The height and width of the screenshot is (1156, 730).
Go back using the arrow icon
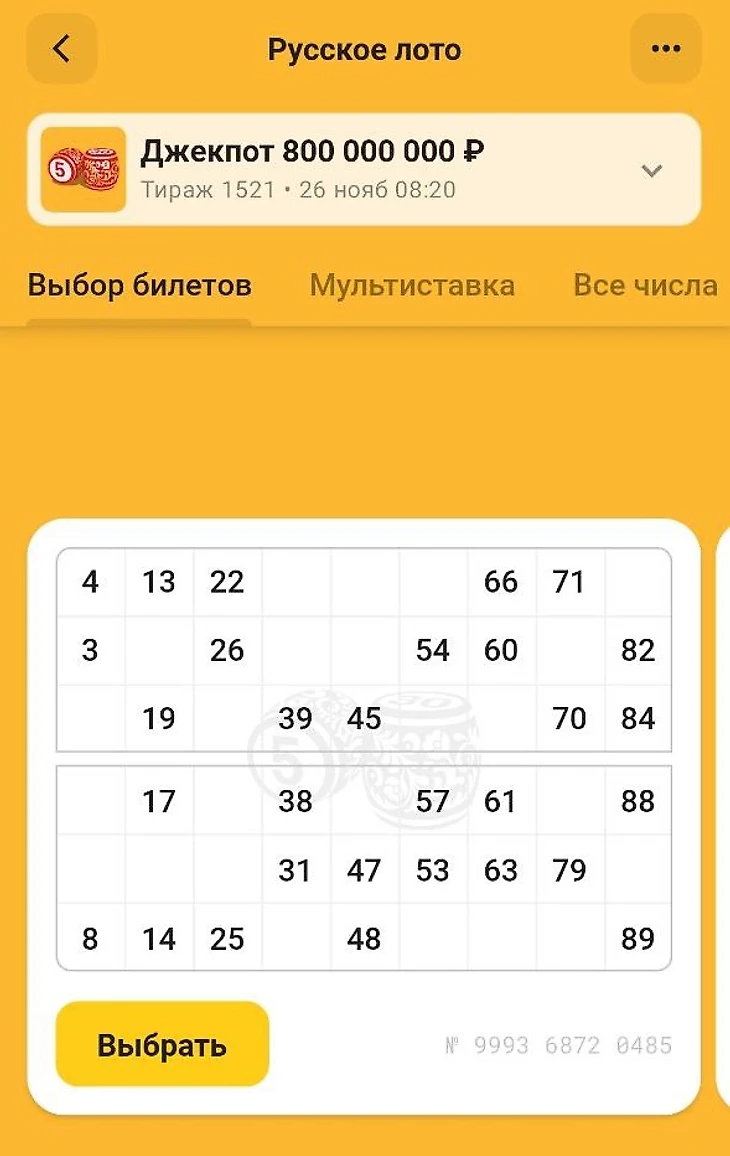[x=62, y=49]
